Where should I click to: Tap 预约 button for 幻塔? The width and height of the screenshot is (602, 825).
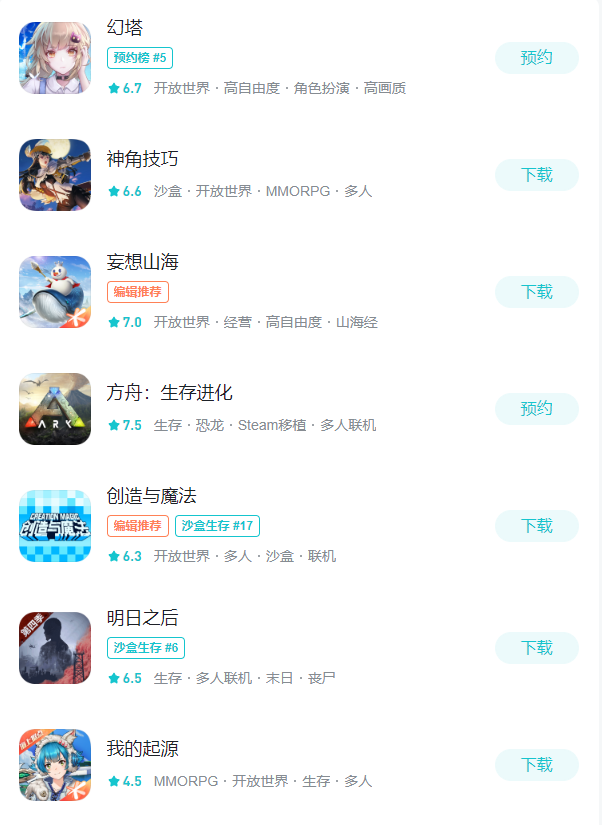[536, 58]
